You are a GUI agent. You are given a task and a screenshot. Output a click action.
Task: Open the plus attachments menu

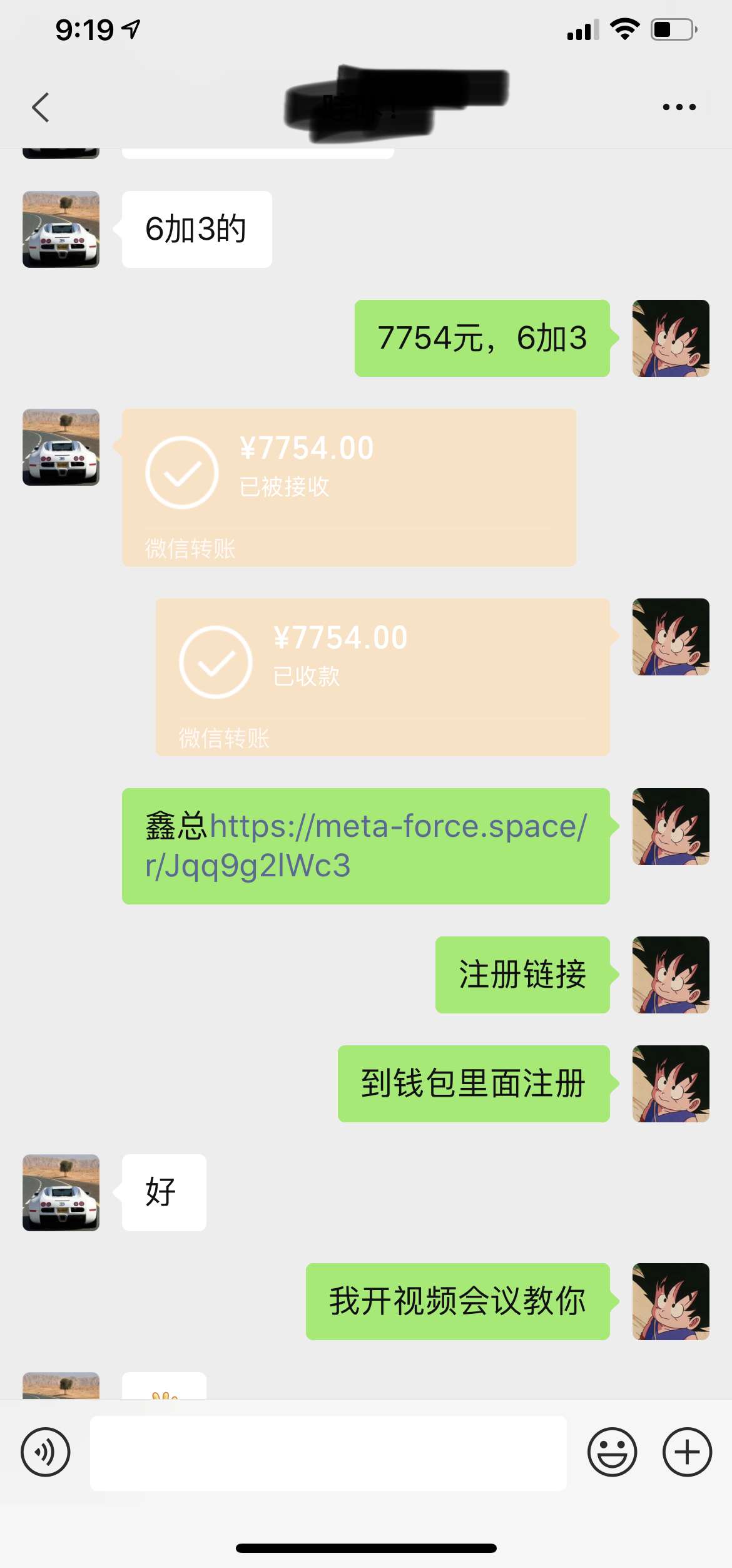tap(686, 1452)
